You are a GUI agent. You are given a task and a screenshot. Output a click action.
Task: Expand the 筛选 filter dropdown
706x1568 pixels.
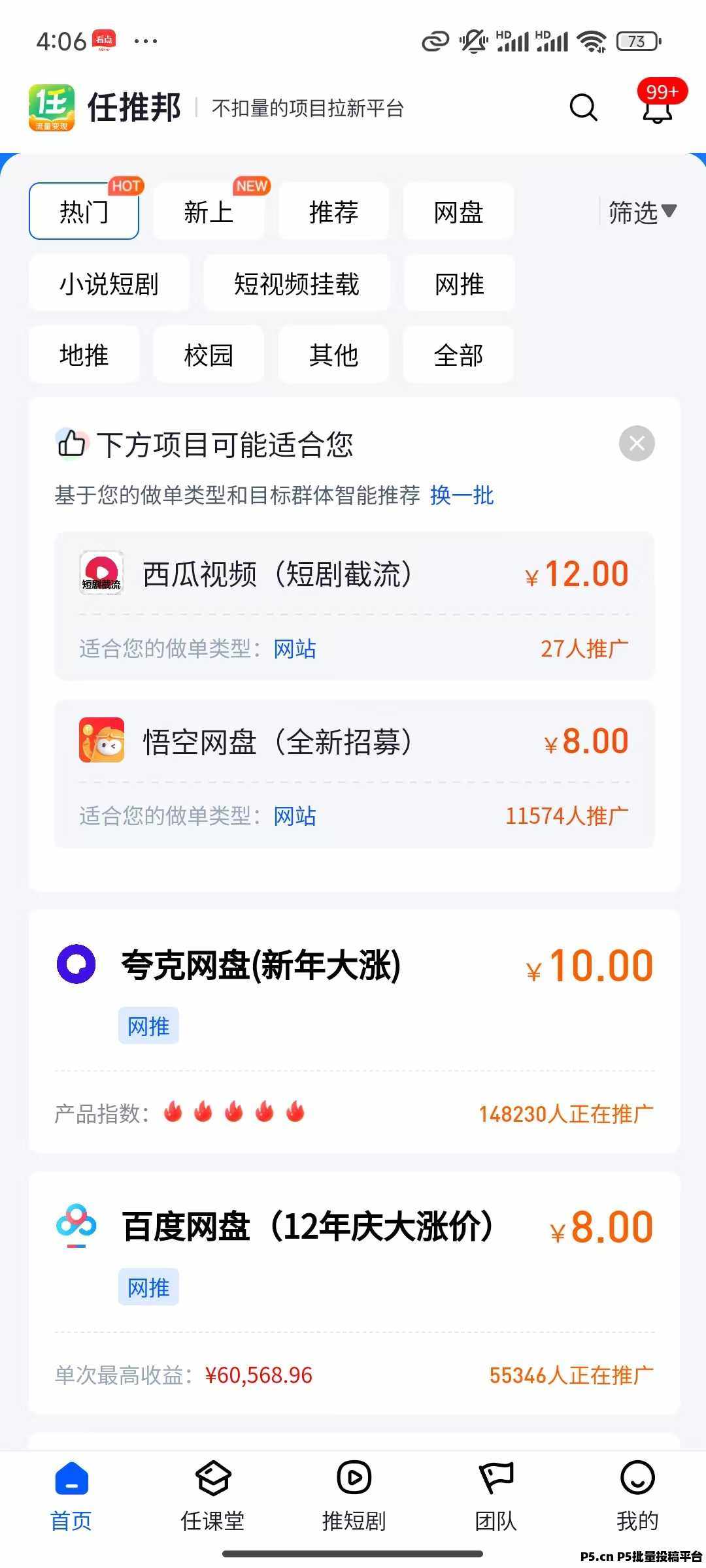tap(642, 212)
